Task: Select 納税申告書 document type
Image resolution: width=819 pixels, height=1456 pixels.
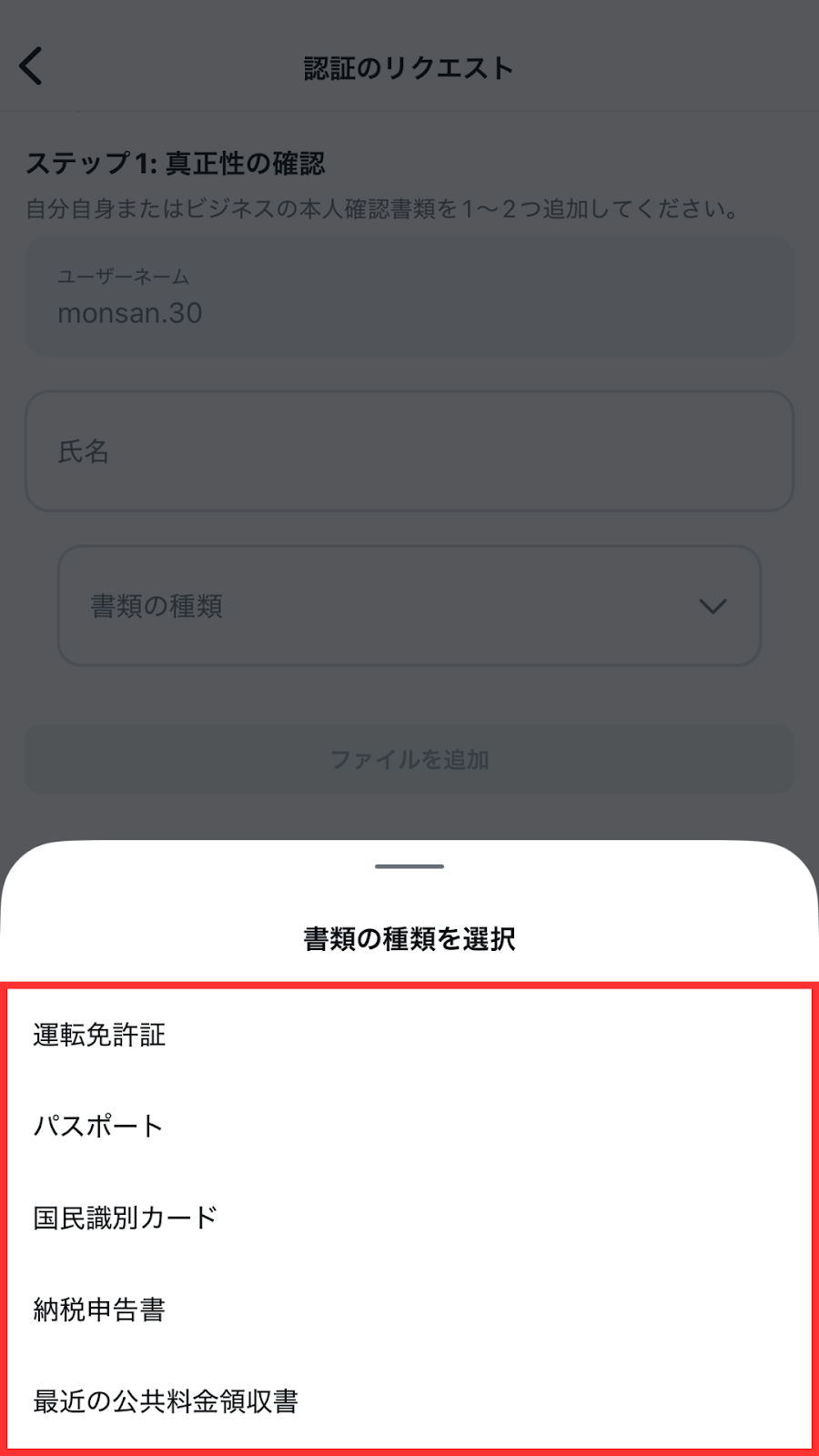Action: pyautogui.click(x=409, y=1309)
